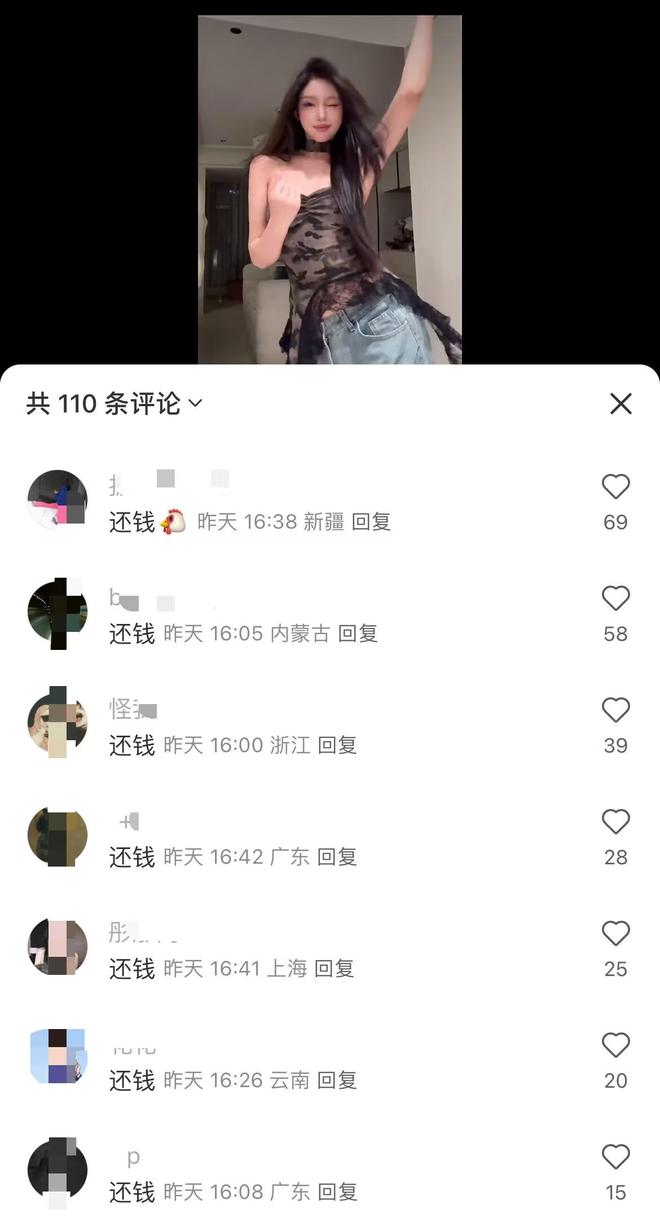Viewport: 660px width, 1222px height.
Task: Like the 16:08 广东 comment
Action: point(615,1158)
